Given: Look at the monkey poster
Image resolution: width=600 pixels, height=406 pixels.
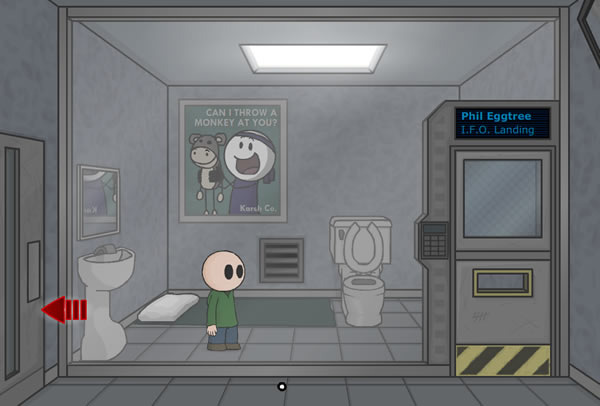Looking at the screenshot, I should [x=233, y=160].
